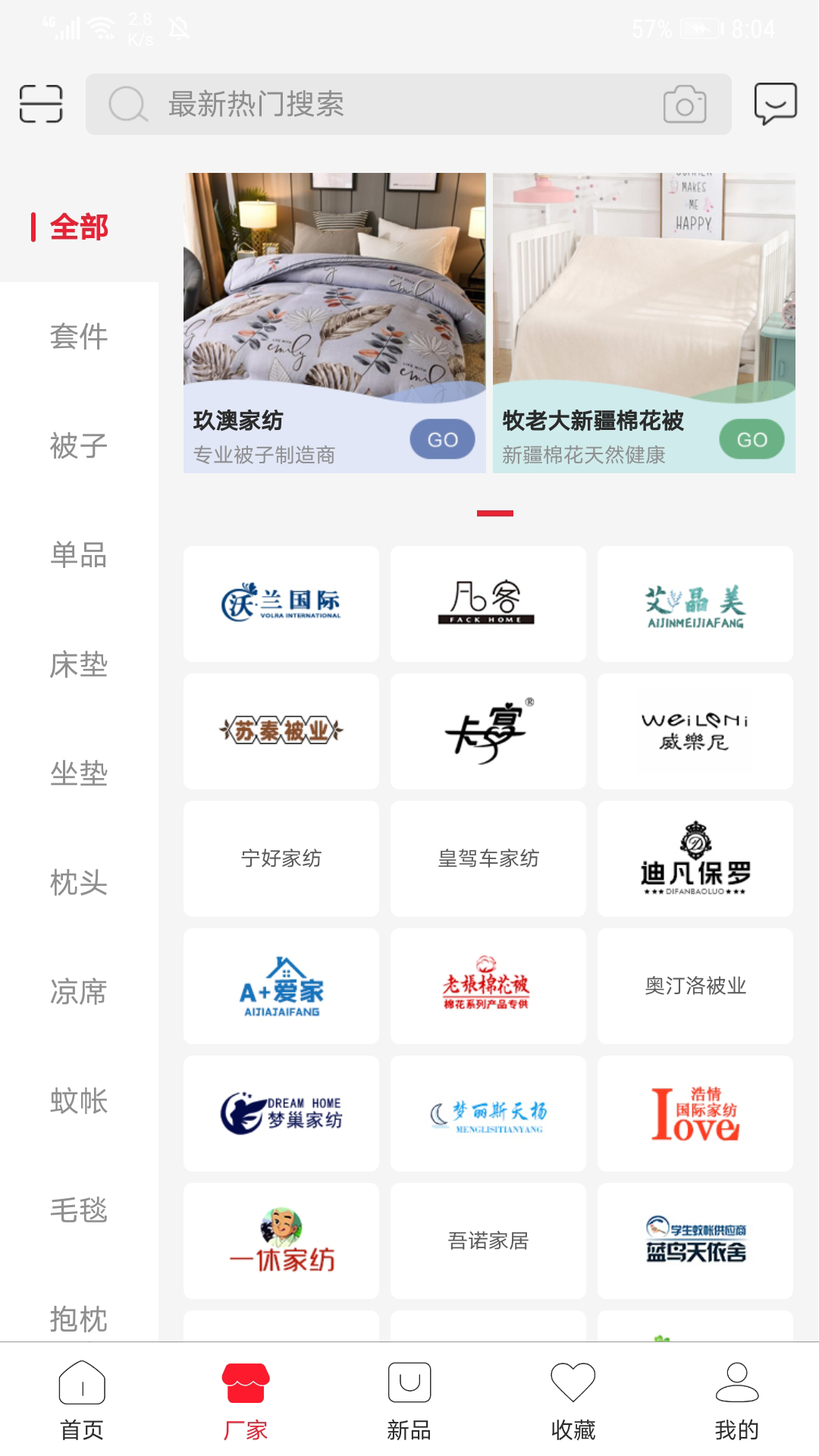Open the messages icon
The image size is (819, 1456).
coord(775,104)
